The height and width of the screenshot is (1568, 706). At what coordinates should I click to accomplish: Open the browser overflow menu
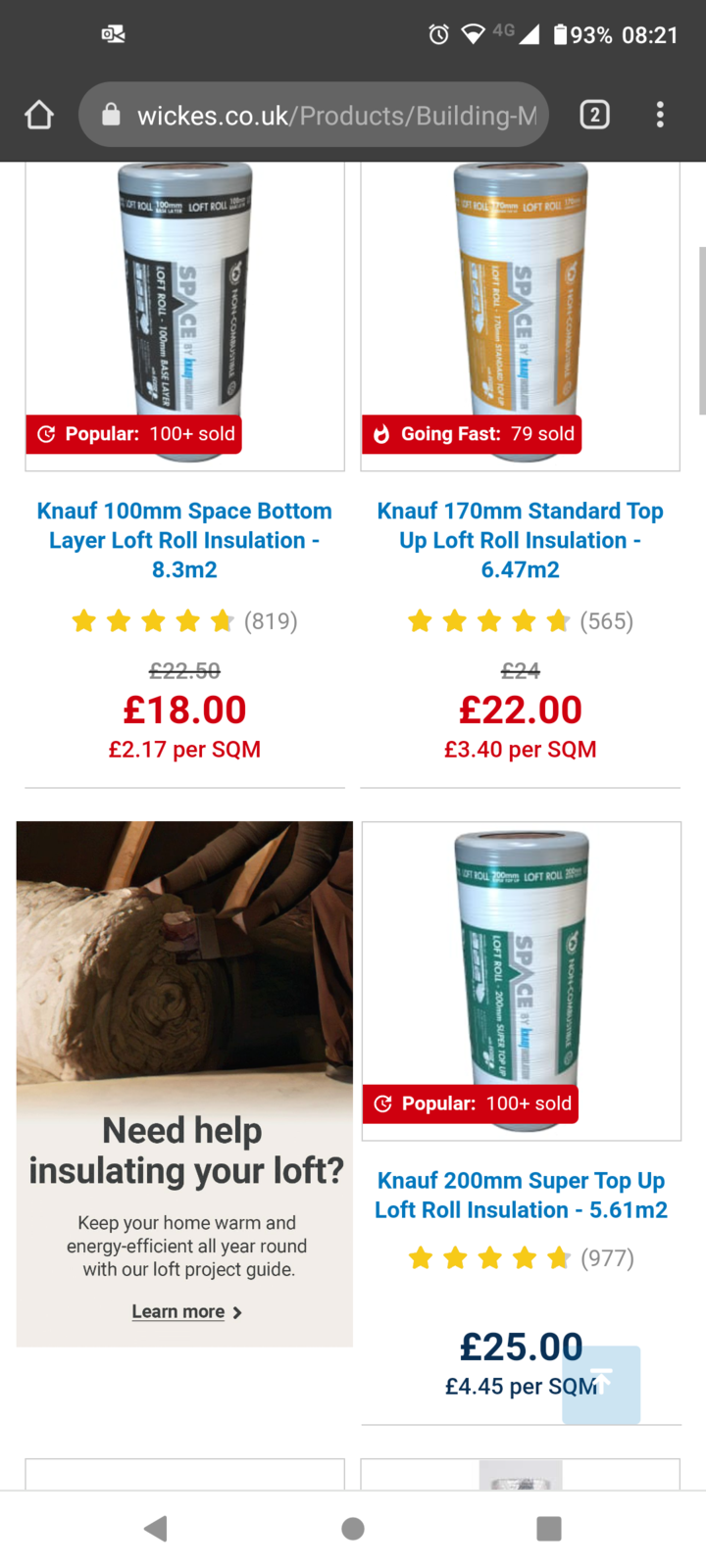[660, 115]
